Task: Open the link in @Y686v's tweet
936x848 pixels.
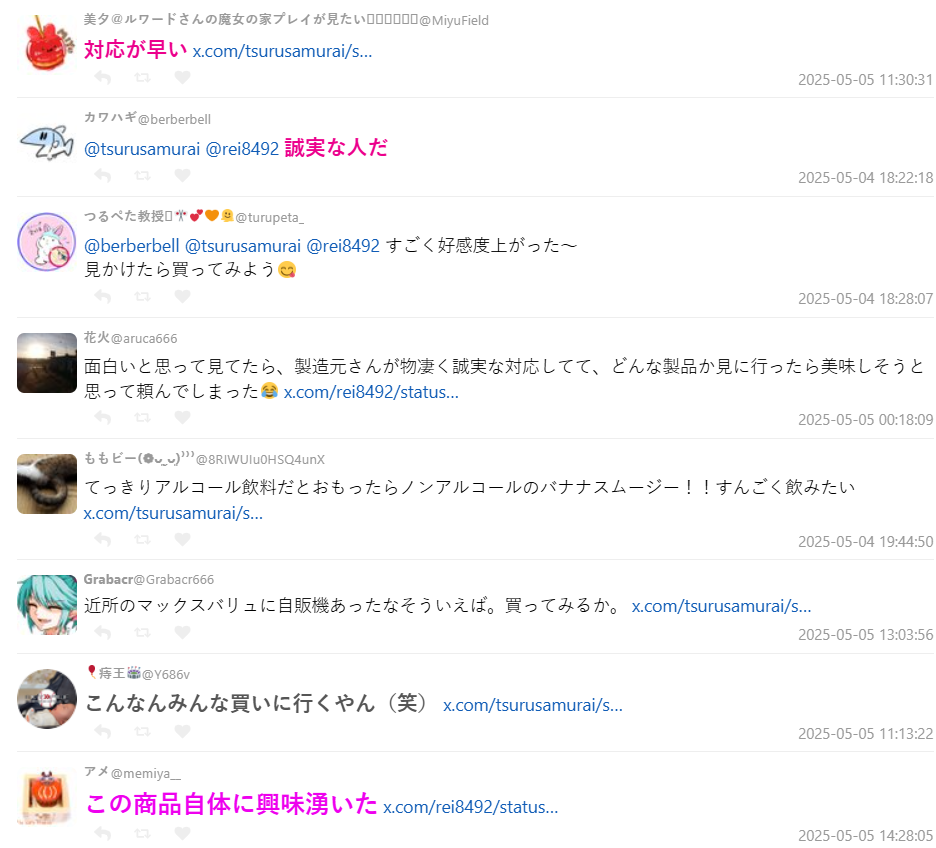Action: pyautogui.click(x=532, y=705)
